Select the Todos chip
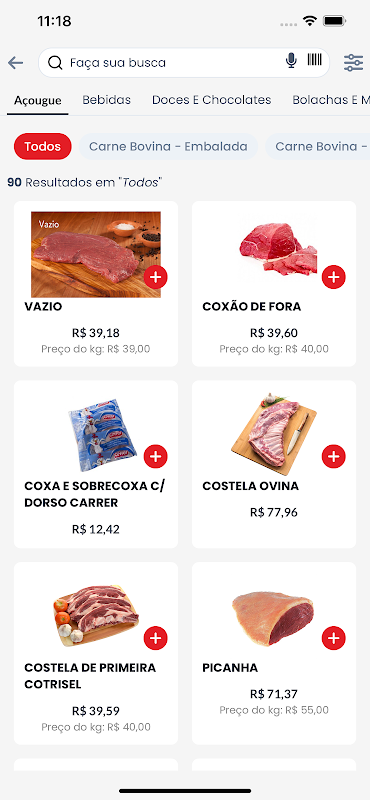The width and height of the screenshot is (370, 800). coord(43,146)
